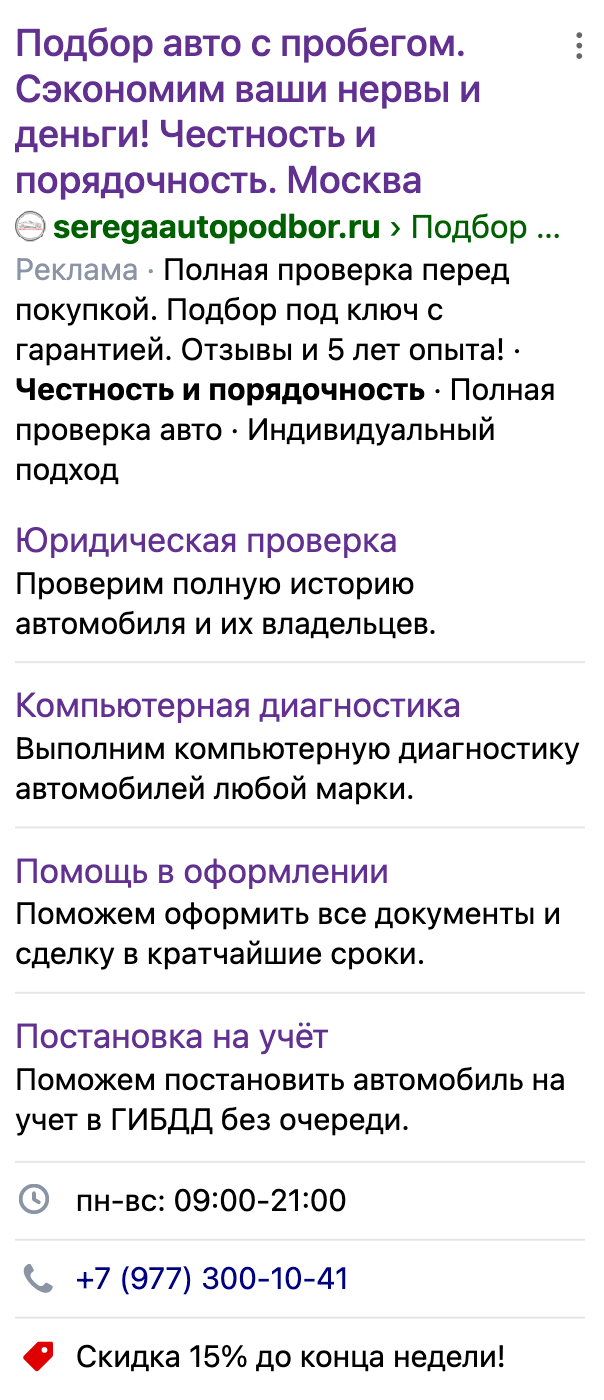Open the 'Постановка на учёт' sitelink
This screenshot has width=604, height=1400.
coord(172,1037)
